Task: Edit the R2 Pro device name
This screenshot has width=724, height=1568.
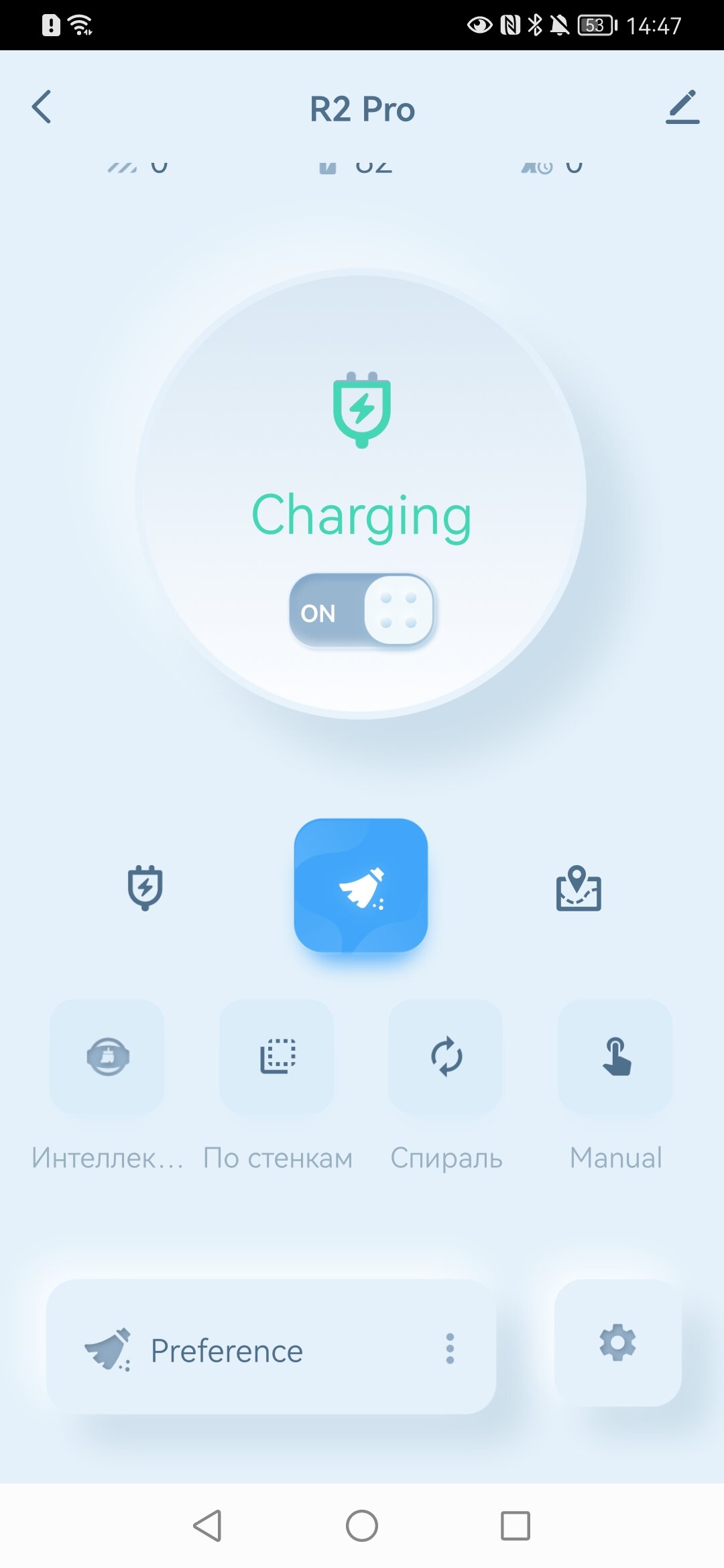Action: tap(682, 107)
